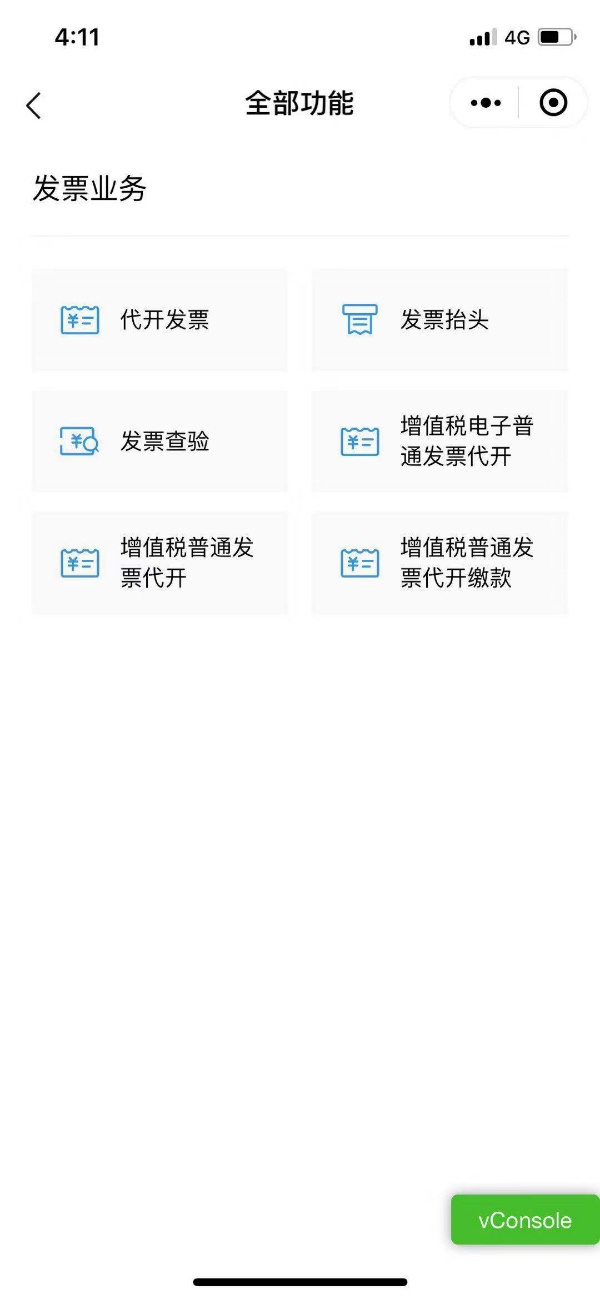Go back with the top-left arrow
The image size is (600, 1299).
[34, 105]
